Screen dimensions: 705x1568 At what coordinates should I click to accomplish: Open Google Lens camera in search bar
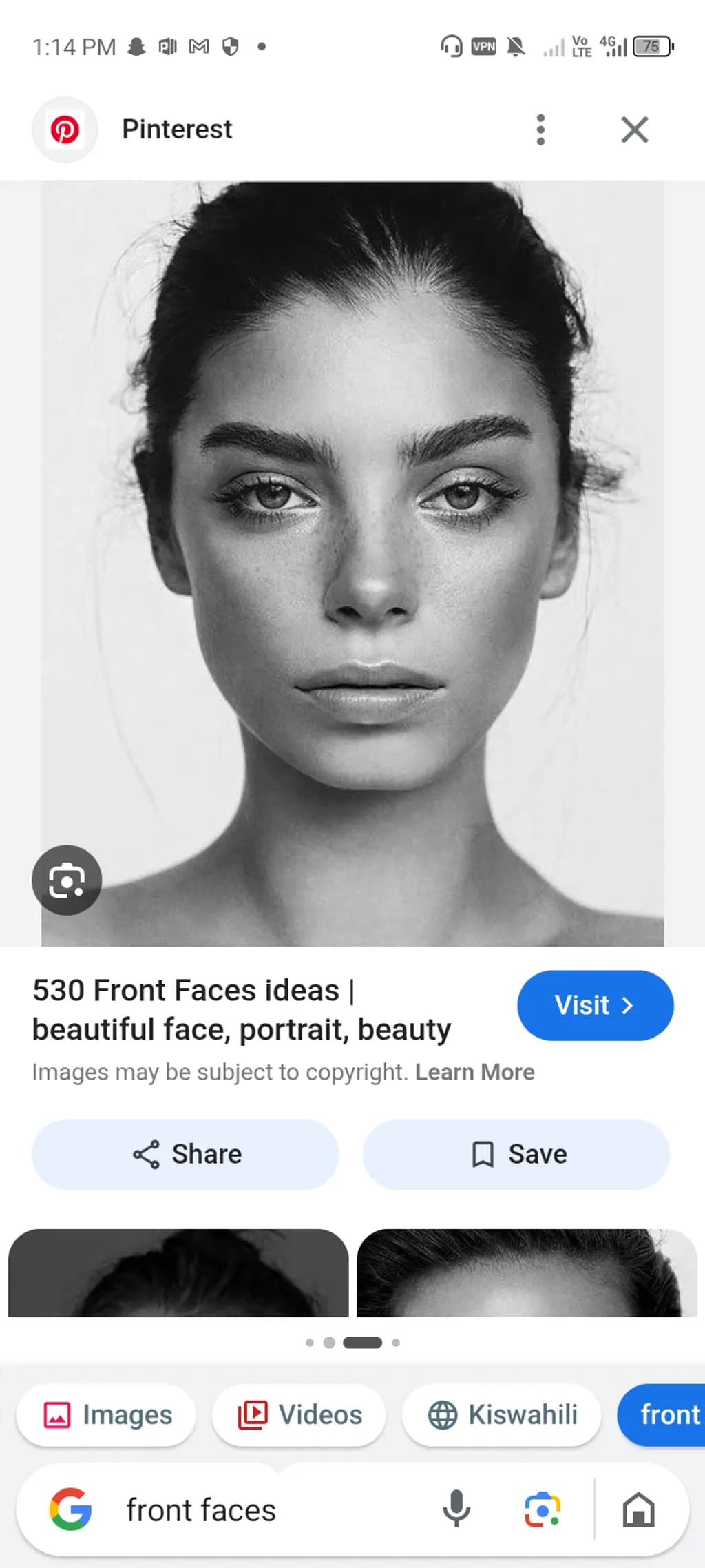543,1509
